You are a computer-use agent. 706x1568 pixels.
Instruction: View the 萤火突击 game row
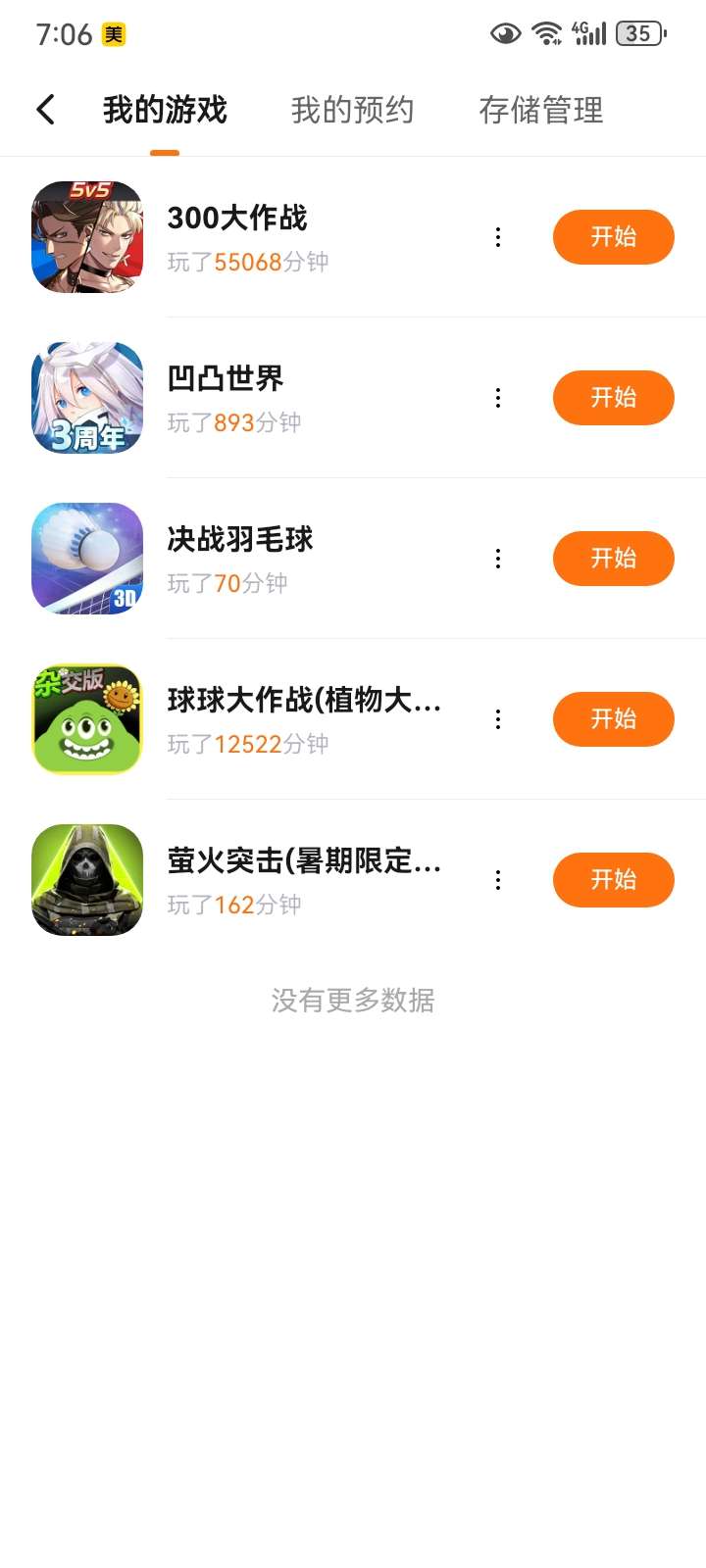pyautogui.click(x=294, y=880)
